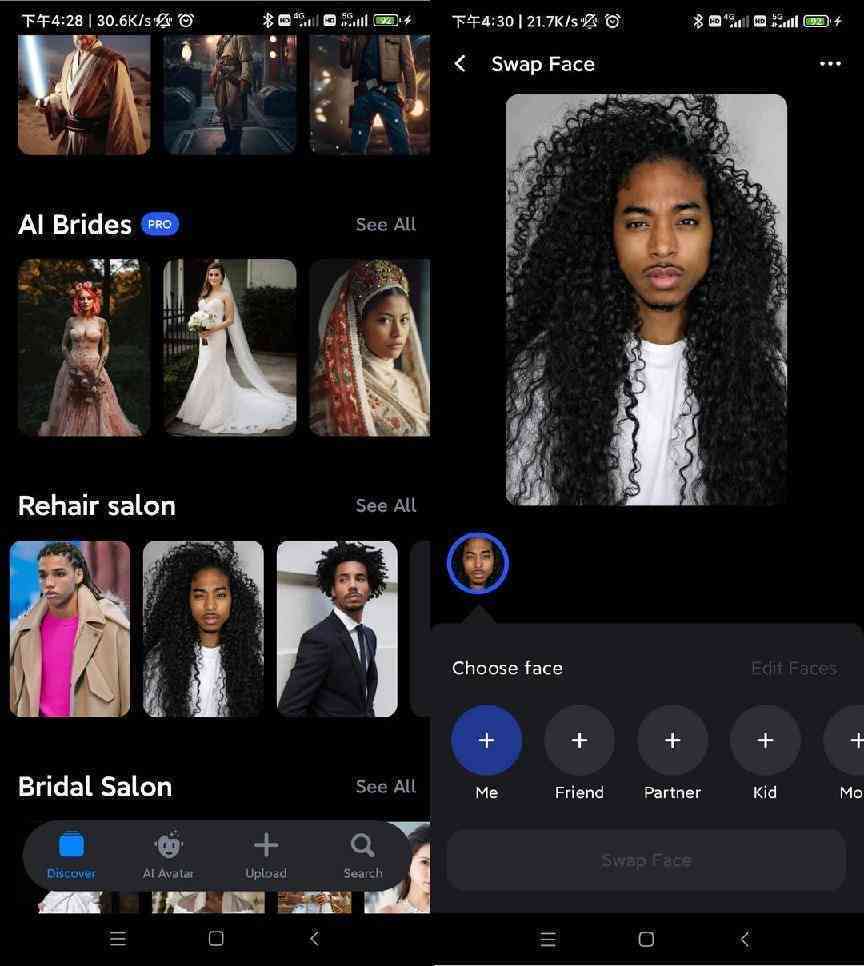Open the three-dot overflow menu

pyautogui.click(x=829, y=64)
